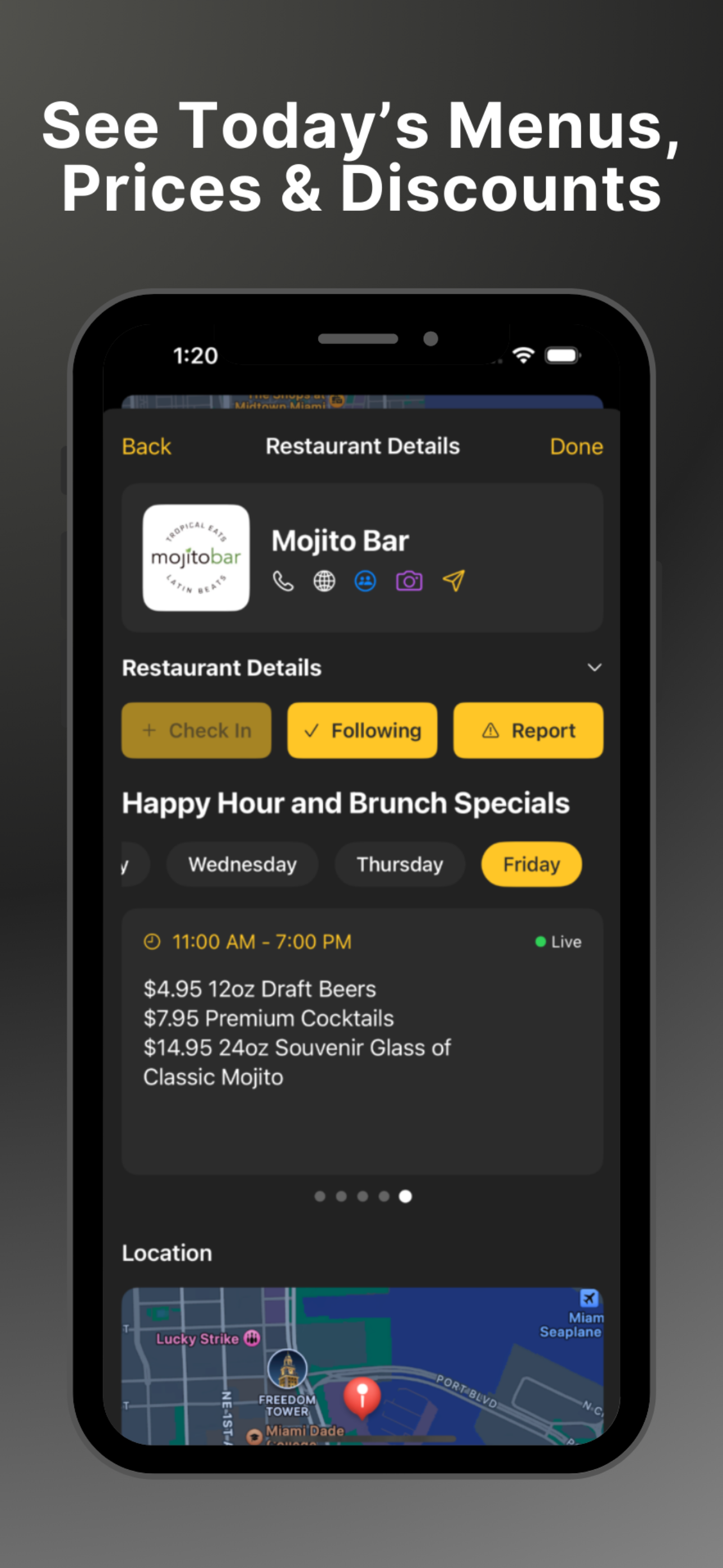The height and width of the screenshot is (1568, 723).
Task: Open the restaurant website via globe icon
Action: (325, 582)
